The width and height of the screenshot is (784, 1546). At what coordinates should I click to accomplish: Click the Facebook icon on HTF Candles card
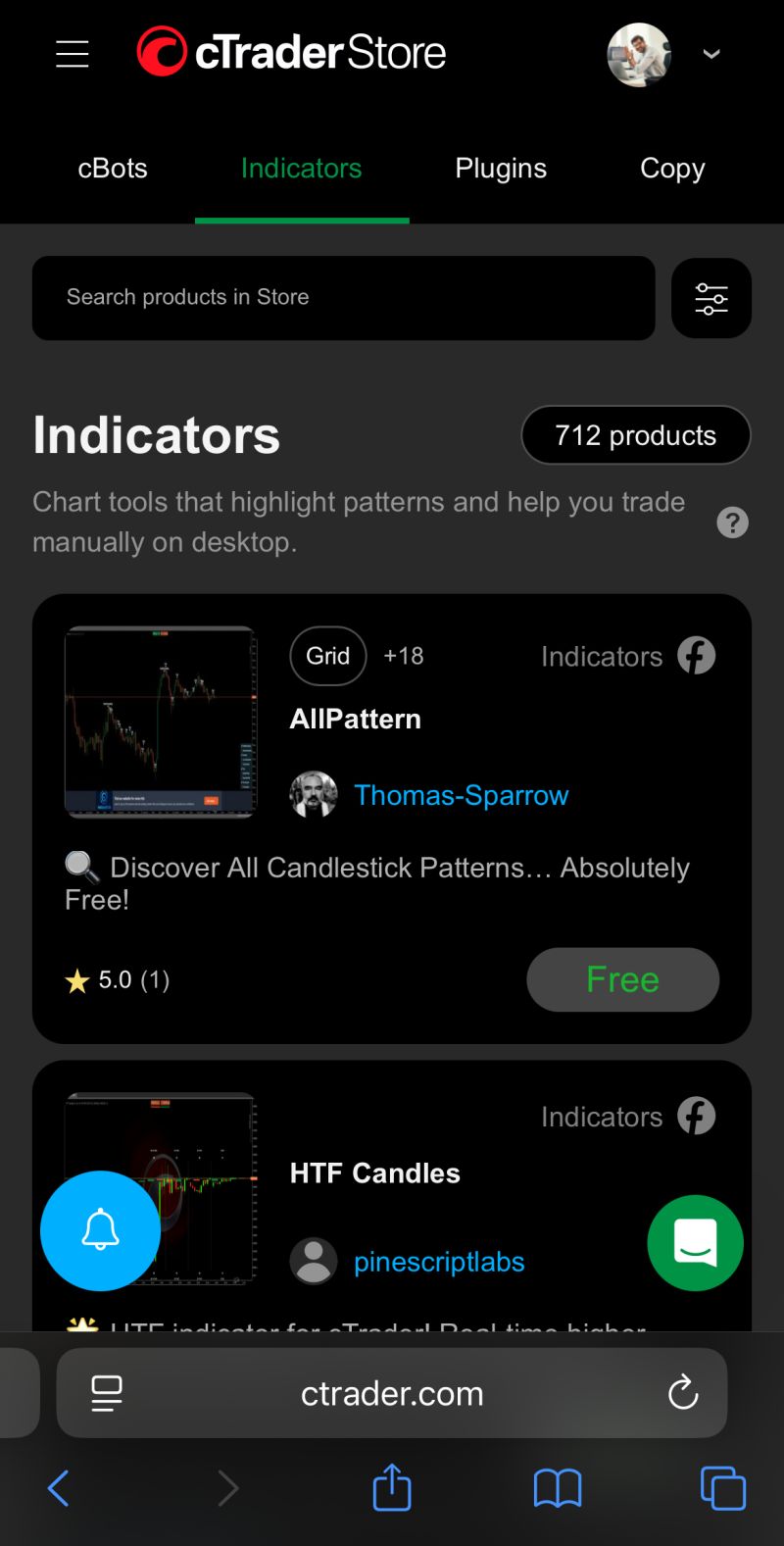pyautogui.click(x=697, y=1116)
